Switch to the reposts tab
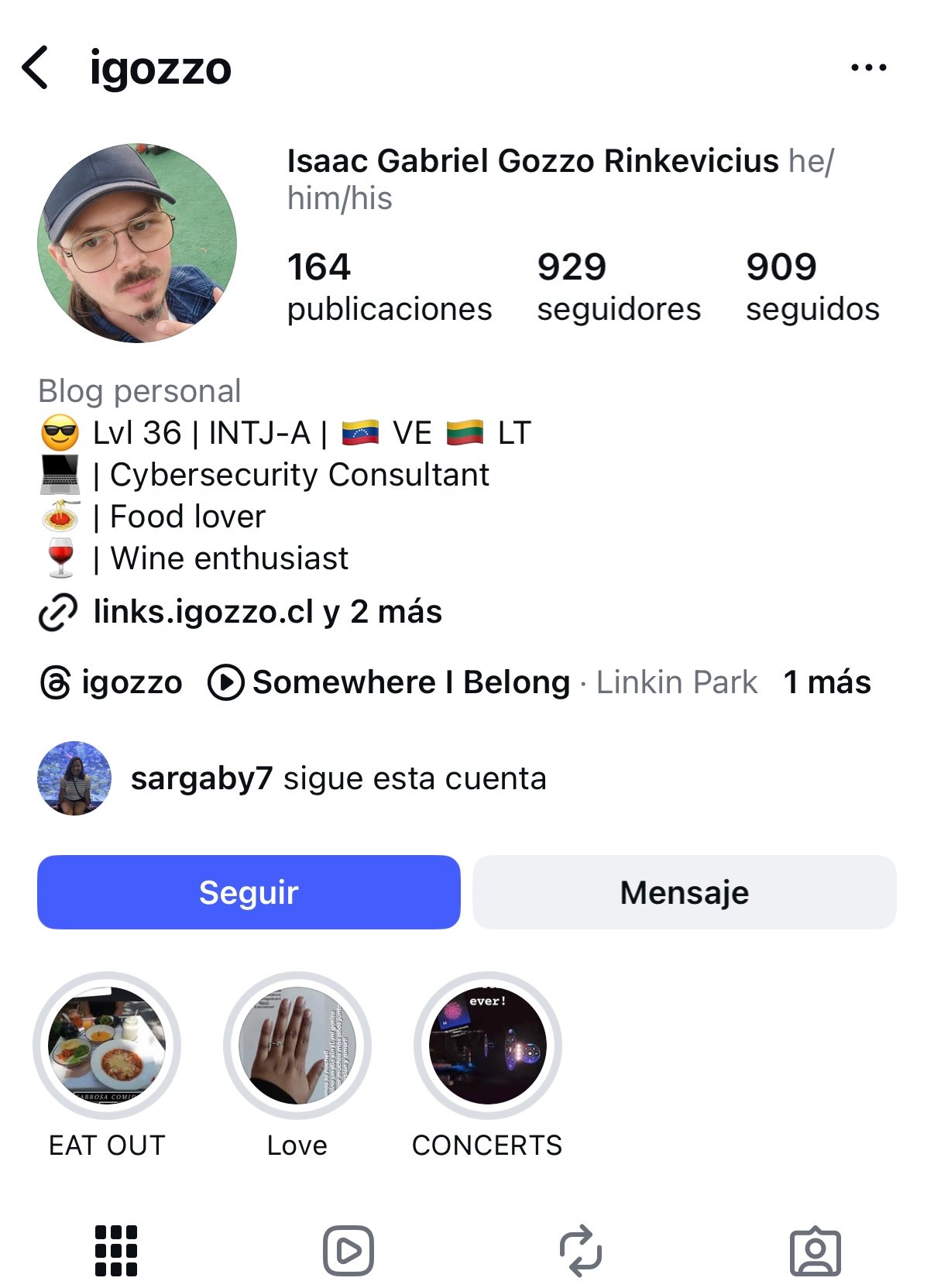The width and height of the screenshot is (934, 1288). pos(581,1250)
